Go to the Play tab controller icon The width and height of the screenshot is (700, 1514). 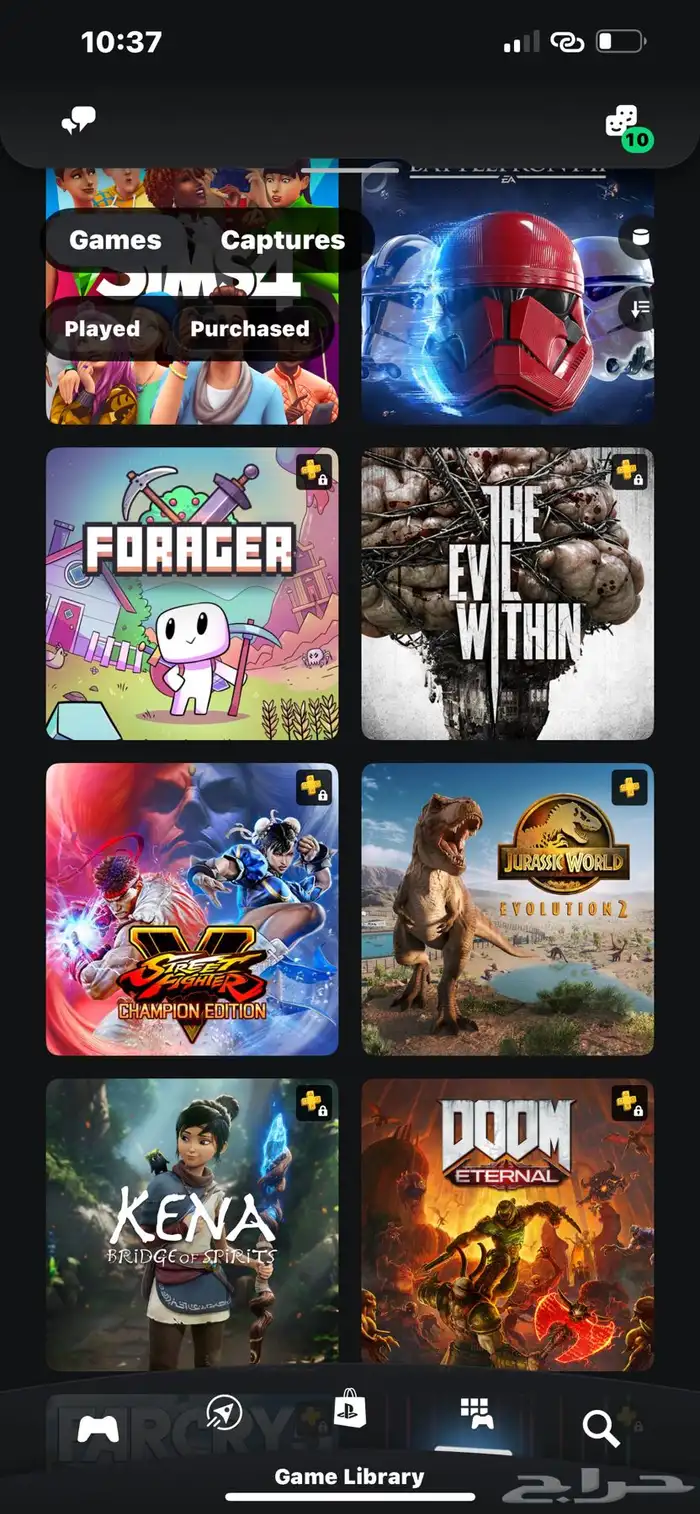tap(98, 1427)
